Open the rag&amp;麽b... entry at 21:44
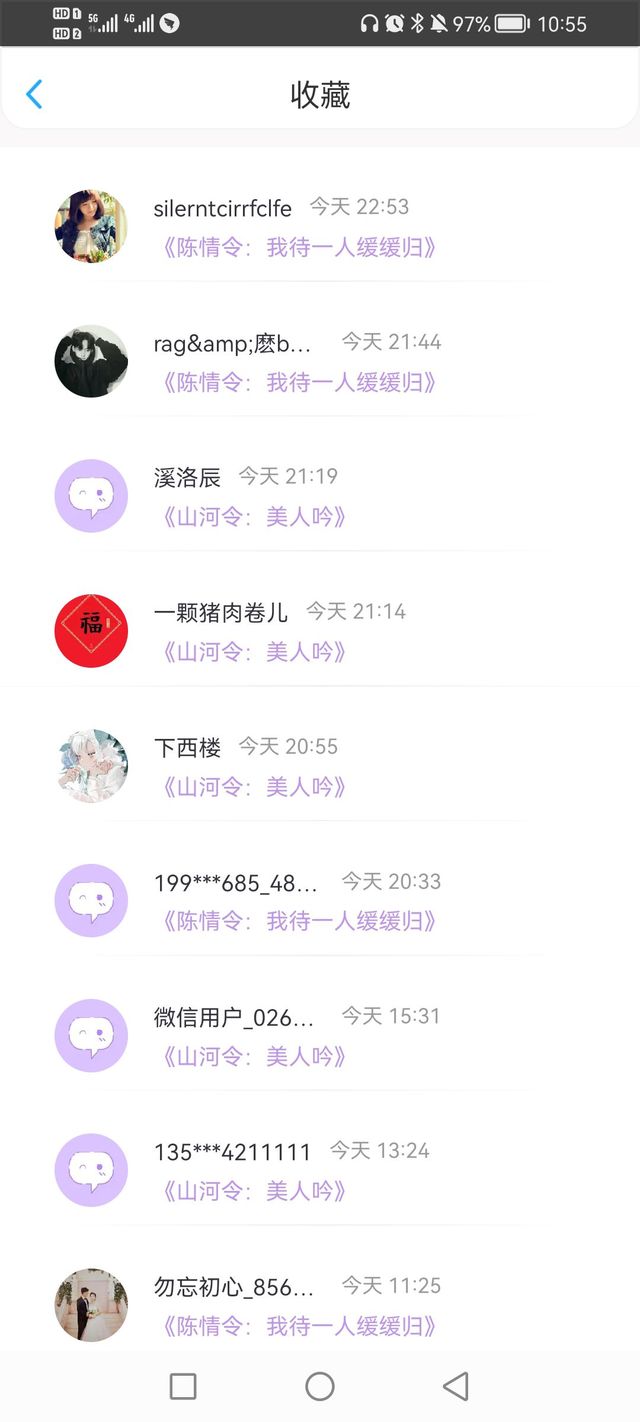The width and height of the screenshot is (640, 1422). click(x=320, y=361)
